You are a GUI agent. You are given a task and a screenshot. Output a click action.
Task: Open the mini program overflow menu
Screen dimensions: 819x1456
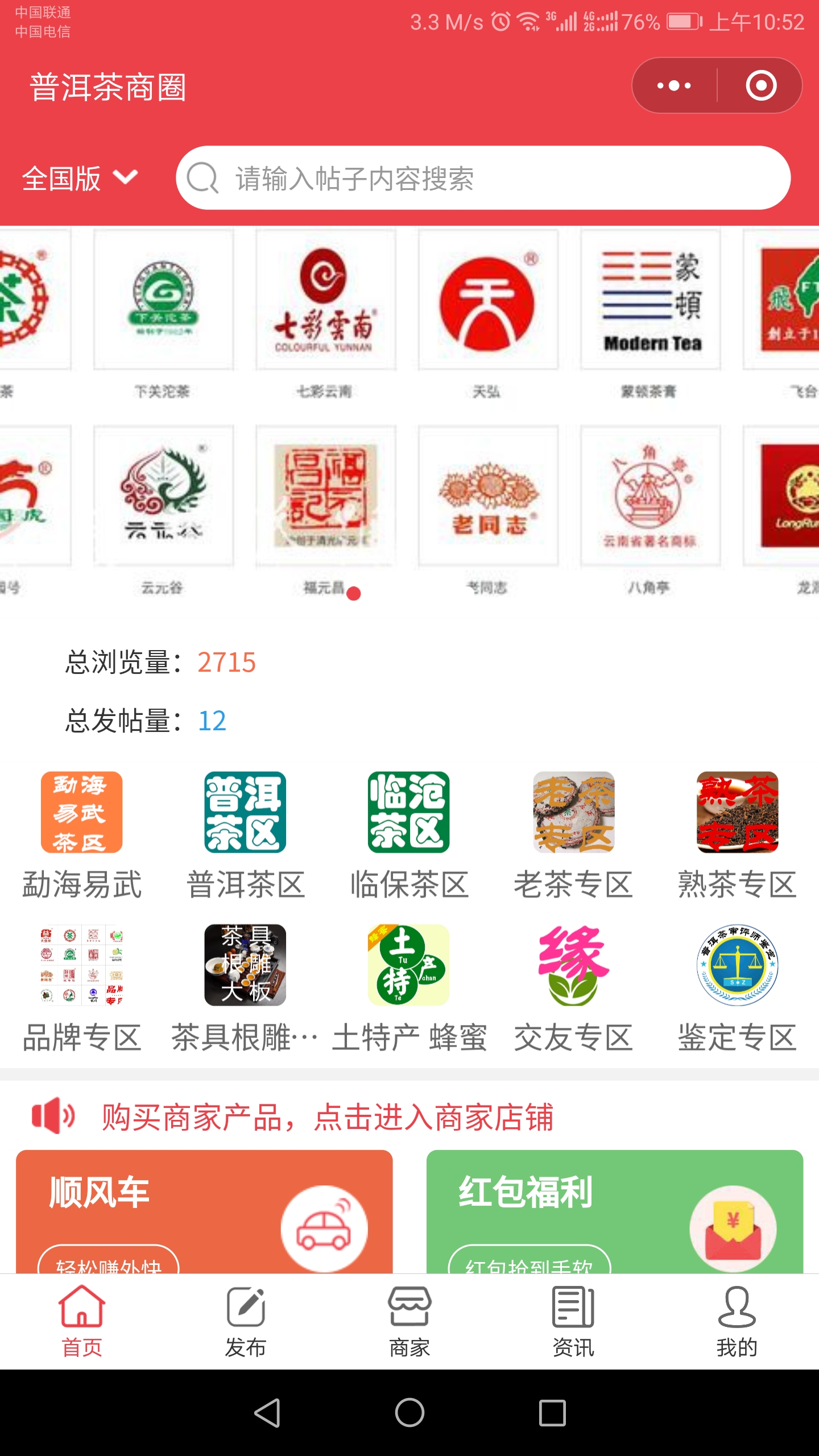coord(674,86)
